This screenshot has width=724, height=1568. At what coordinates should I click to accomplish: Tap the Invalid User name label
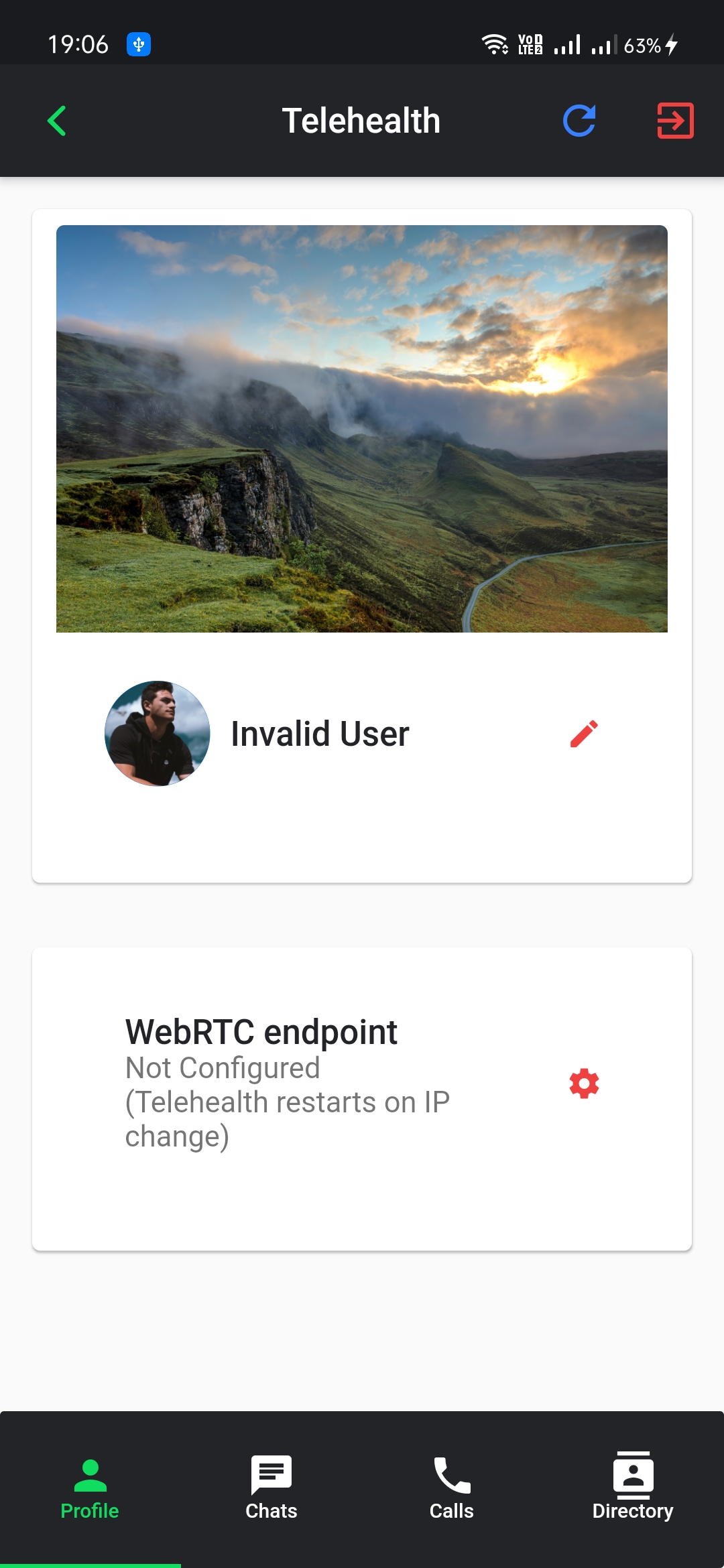tap(320, 733)
